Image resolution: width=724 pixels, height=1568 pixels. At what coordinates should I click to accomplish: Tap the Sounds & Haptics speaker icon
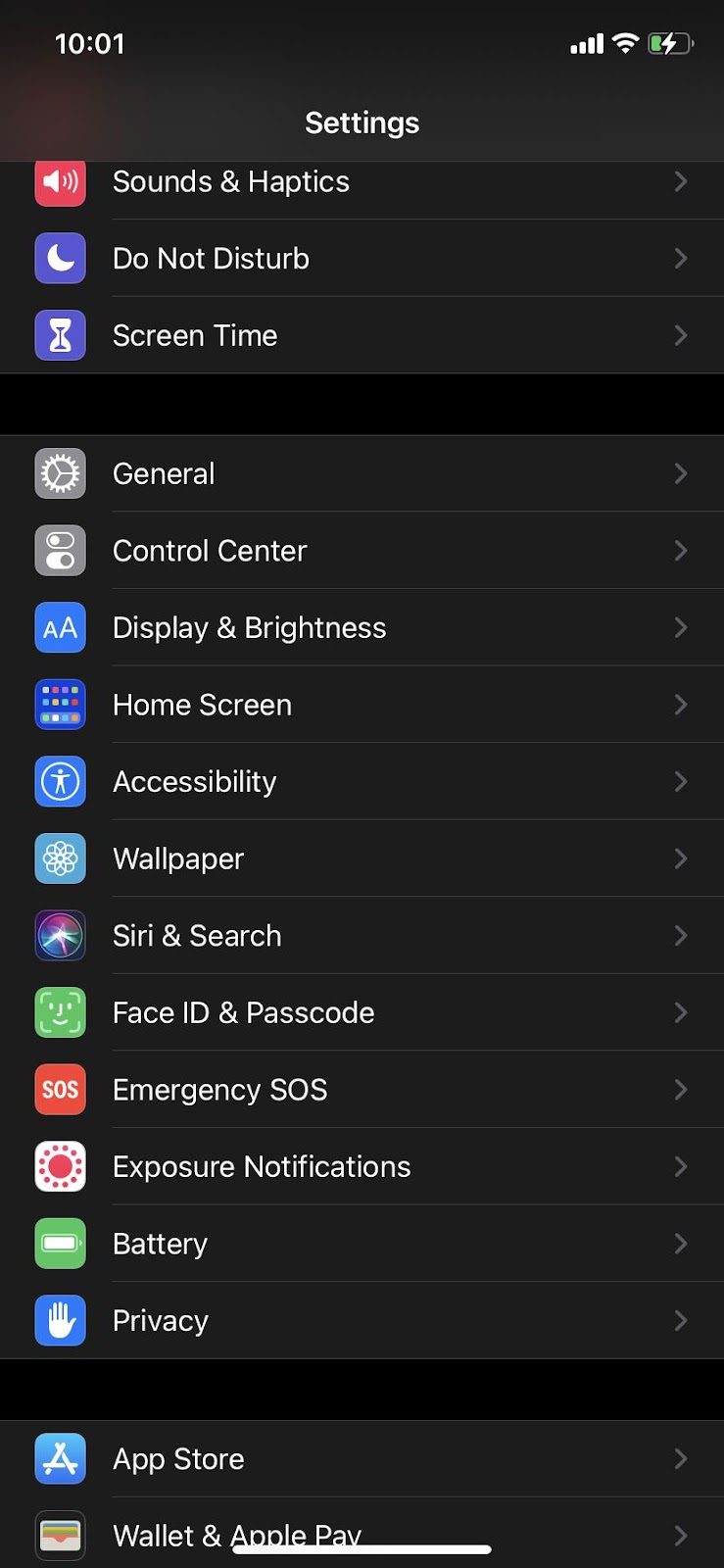(60, 182)
